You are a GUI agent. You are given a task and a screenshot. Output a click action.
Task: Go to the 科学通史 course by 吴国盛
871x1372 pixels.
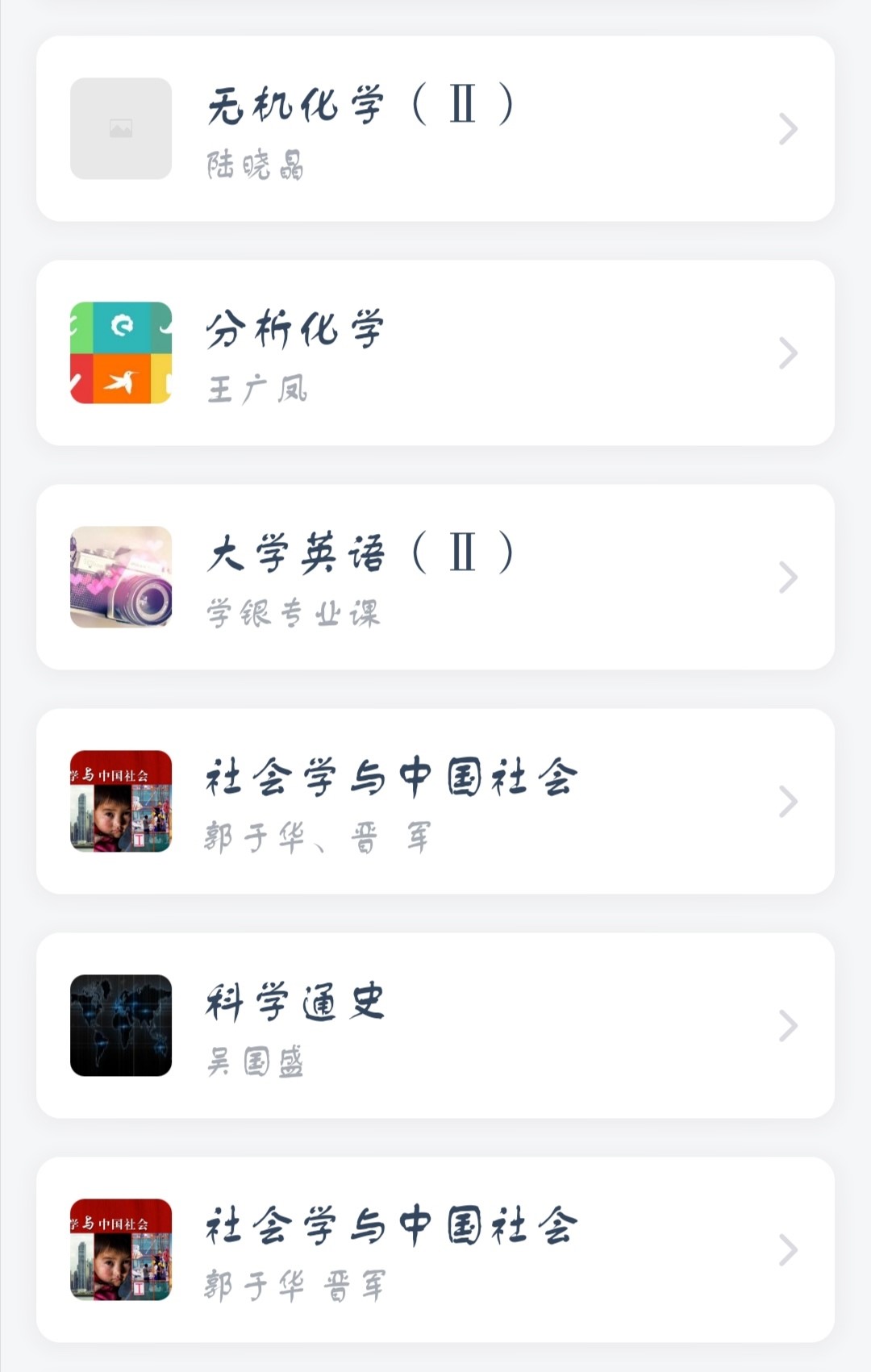435,1026
